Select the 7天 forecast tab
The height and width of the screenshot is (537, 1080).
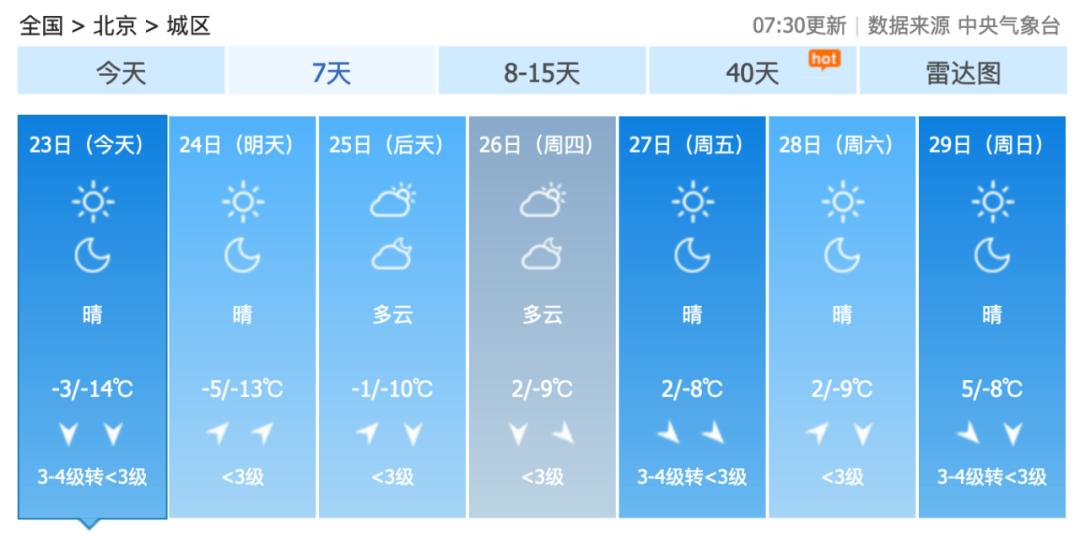click(x=331, y=71)
